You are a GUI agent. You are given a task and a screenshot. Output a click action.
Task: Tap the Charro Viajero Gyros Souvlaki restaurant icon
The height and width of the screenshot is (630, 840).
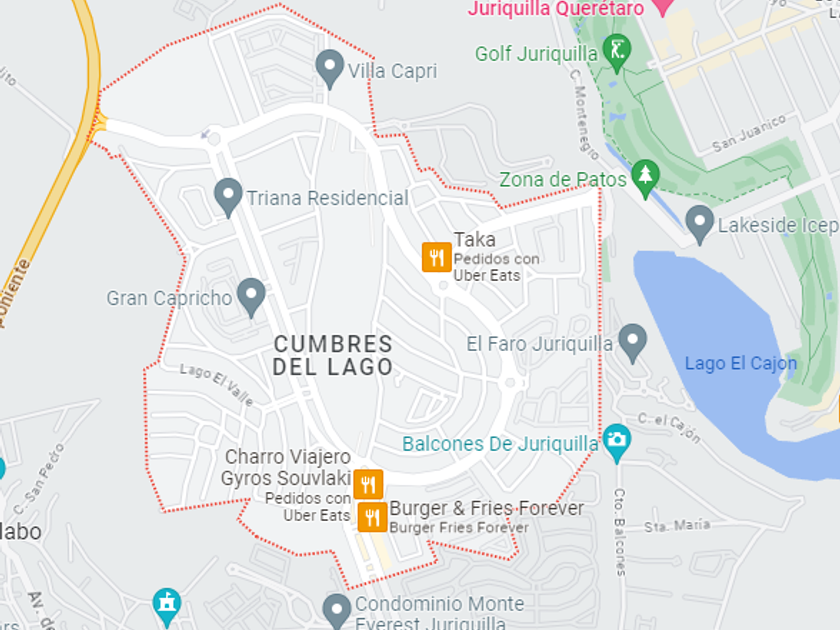click(x=368, y=484)
